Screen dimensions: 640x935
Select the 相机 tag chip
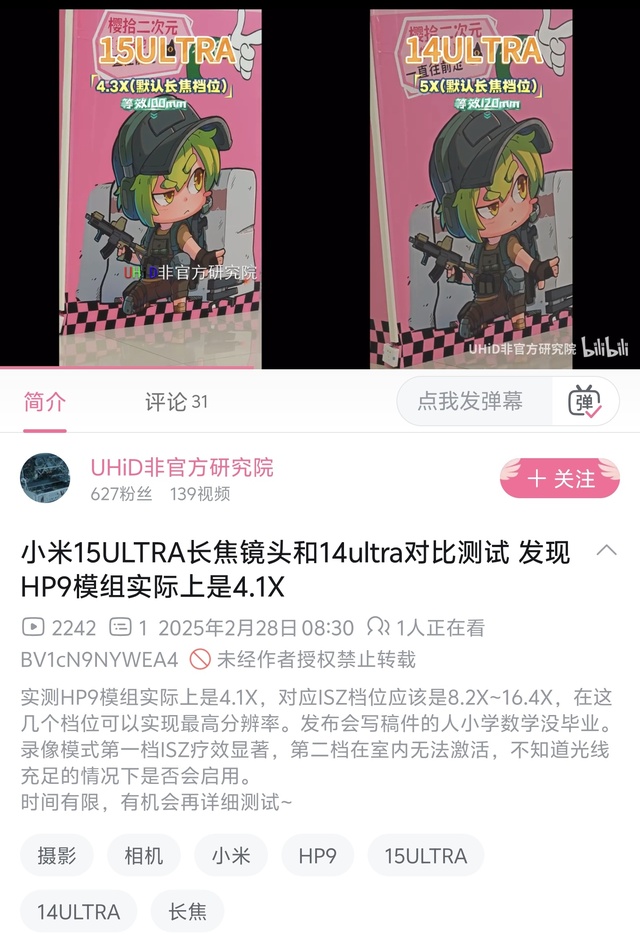[142, 856]
